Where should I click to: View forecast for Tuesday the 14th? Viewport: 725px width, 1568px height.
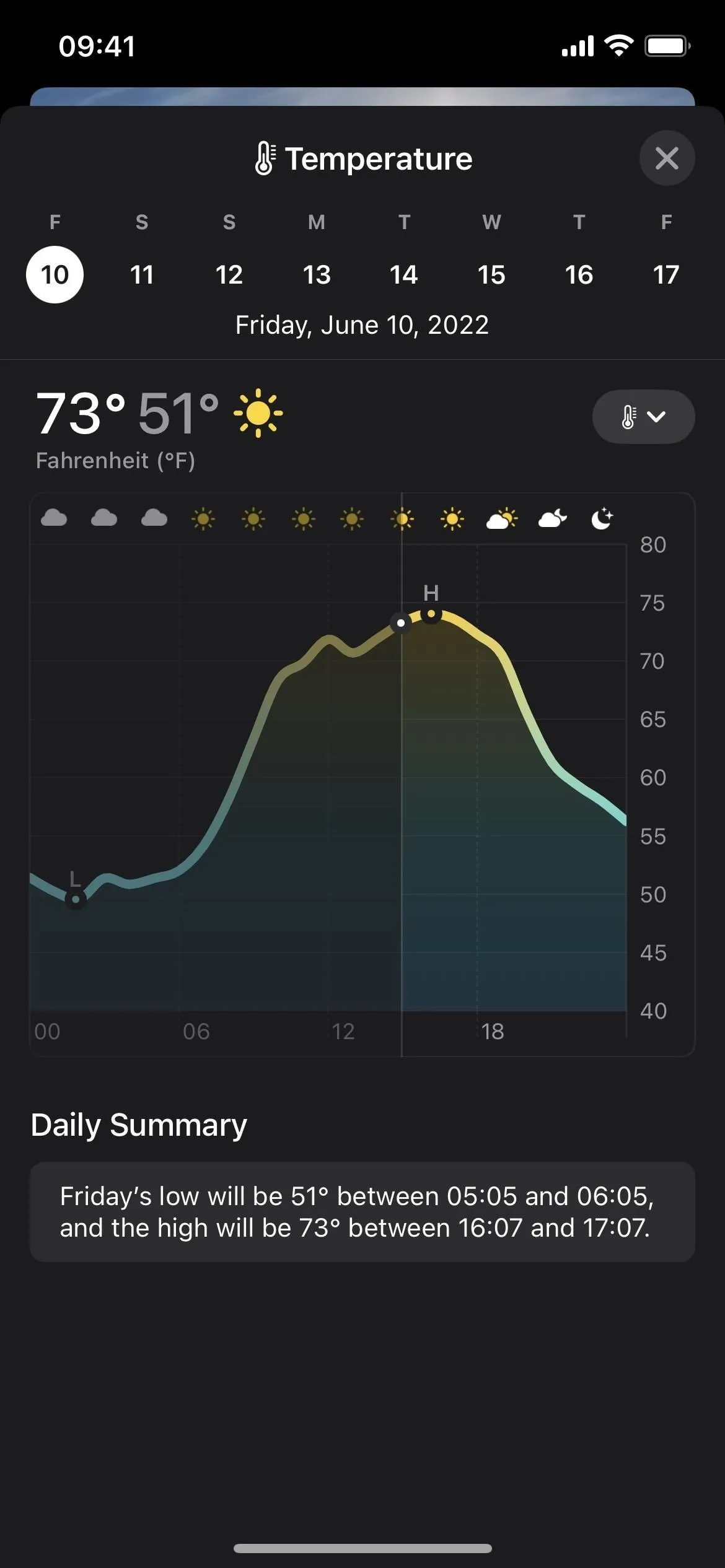pyautogui.click(x=404, y=274)
